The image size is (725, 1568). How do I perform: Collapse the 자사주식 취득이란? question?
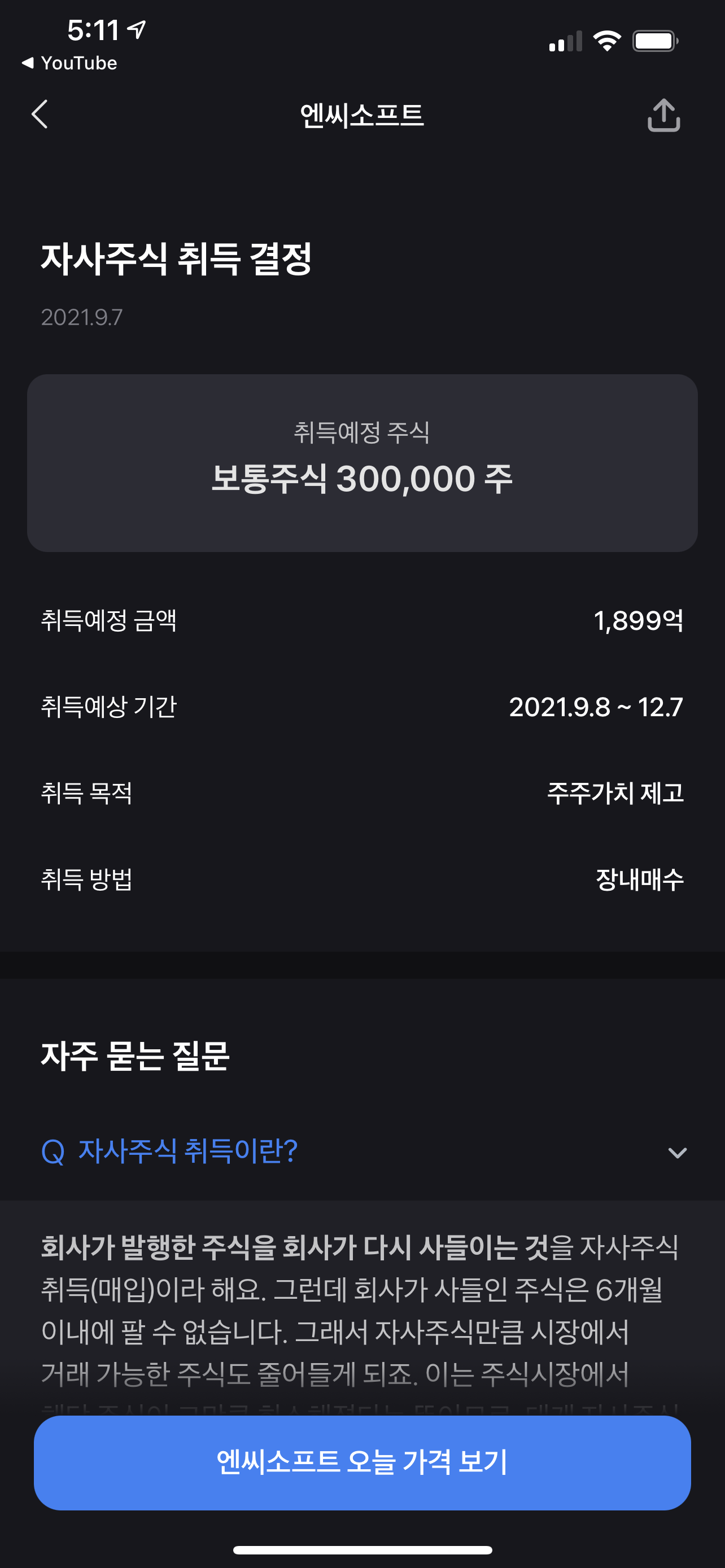(x=362, y=1151)
